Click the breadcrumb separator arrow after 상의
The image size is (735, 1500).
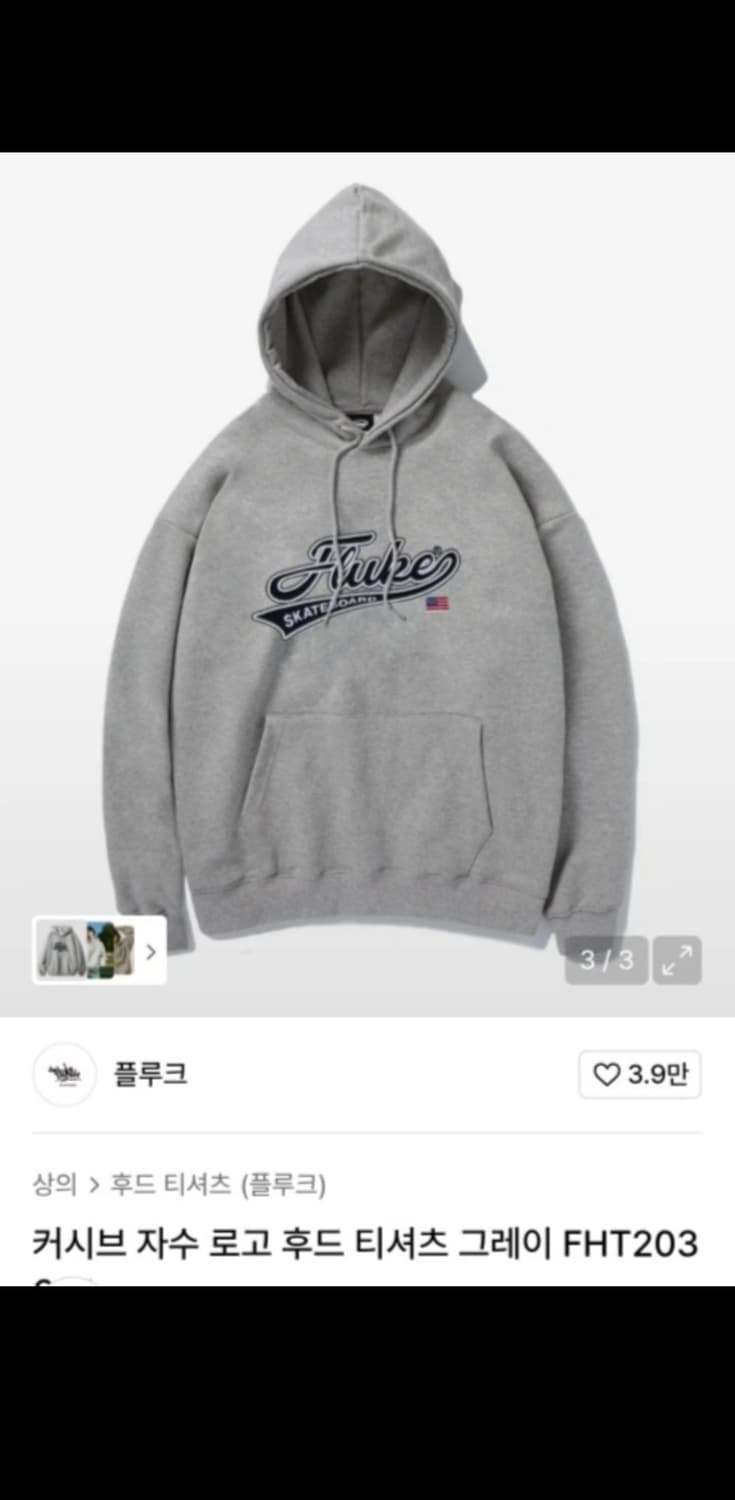pos(94,1182)
